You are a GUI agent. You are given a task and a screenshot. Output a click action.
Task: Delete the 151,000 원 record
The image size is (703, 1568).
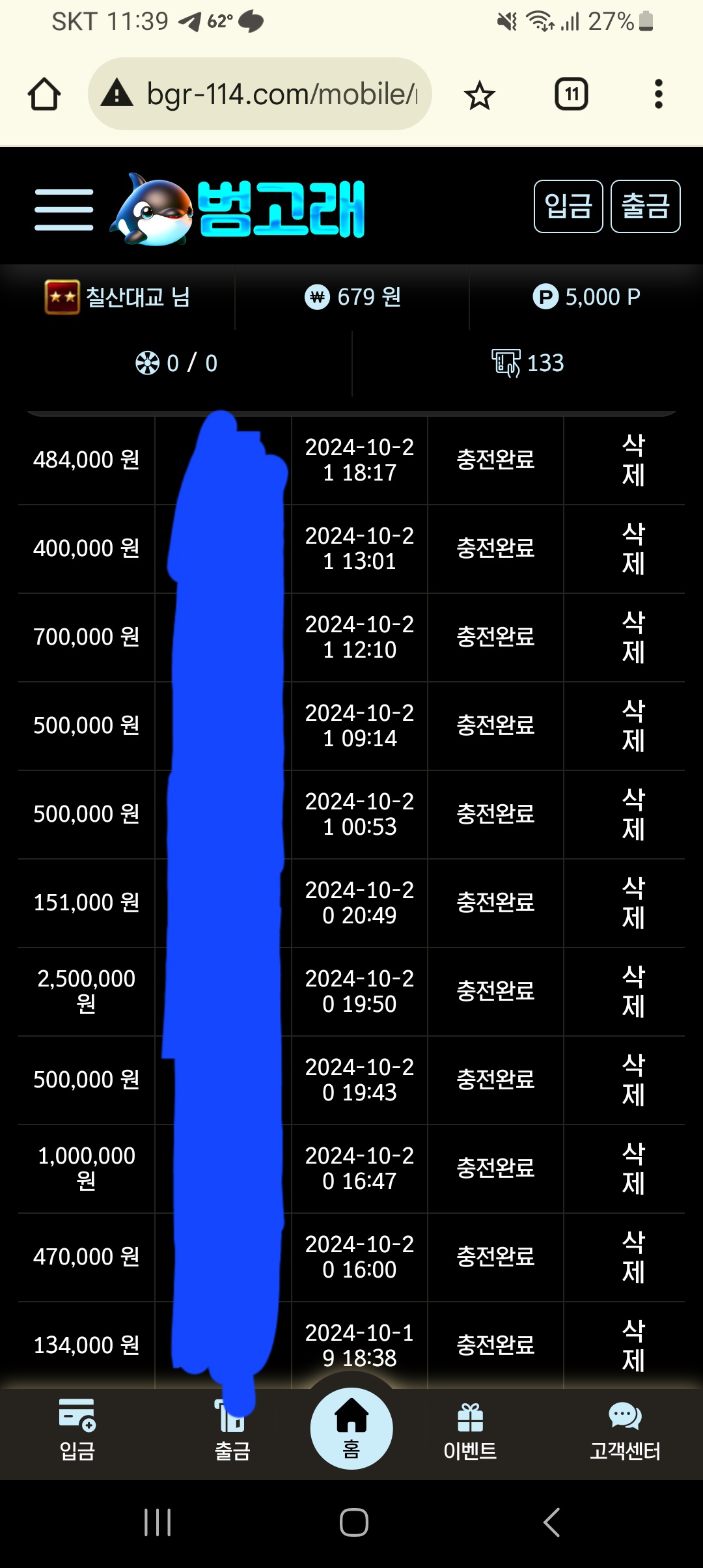(633, 903)
